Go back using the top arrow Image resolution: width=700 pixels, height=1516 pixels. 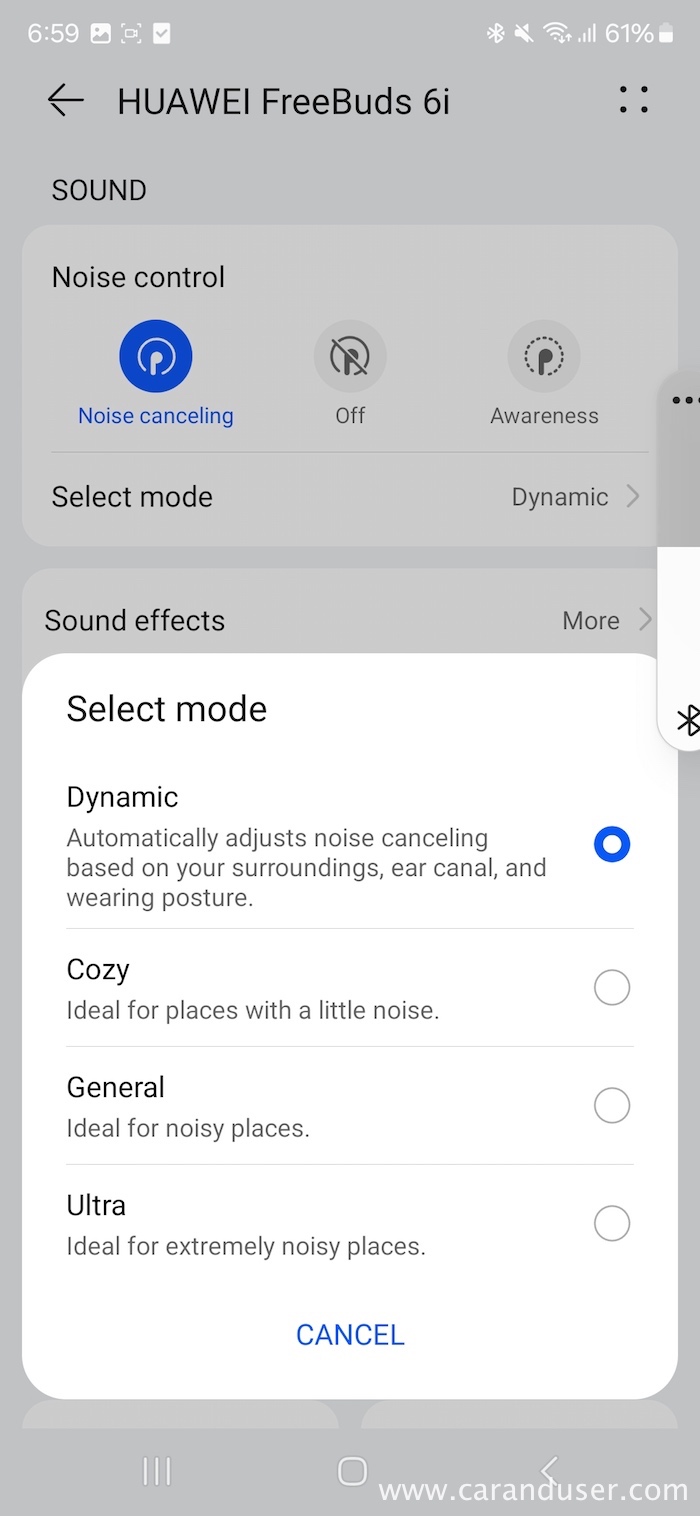point(66,101)
